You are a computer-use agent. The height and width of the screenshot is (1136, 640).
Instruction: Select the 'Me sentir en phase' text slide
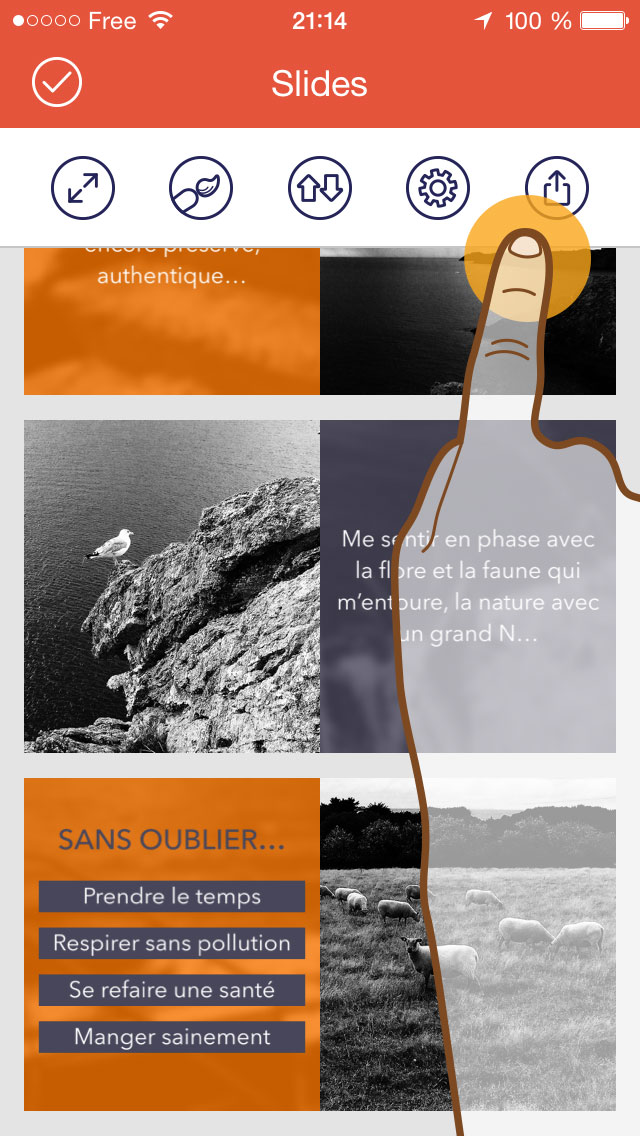[x=467, y=586]
